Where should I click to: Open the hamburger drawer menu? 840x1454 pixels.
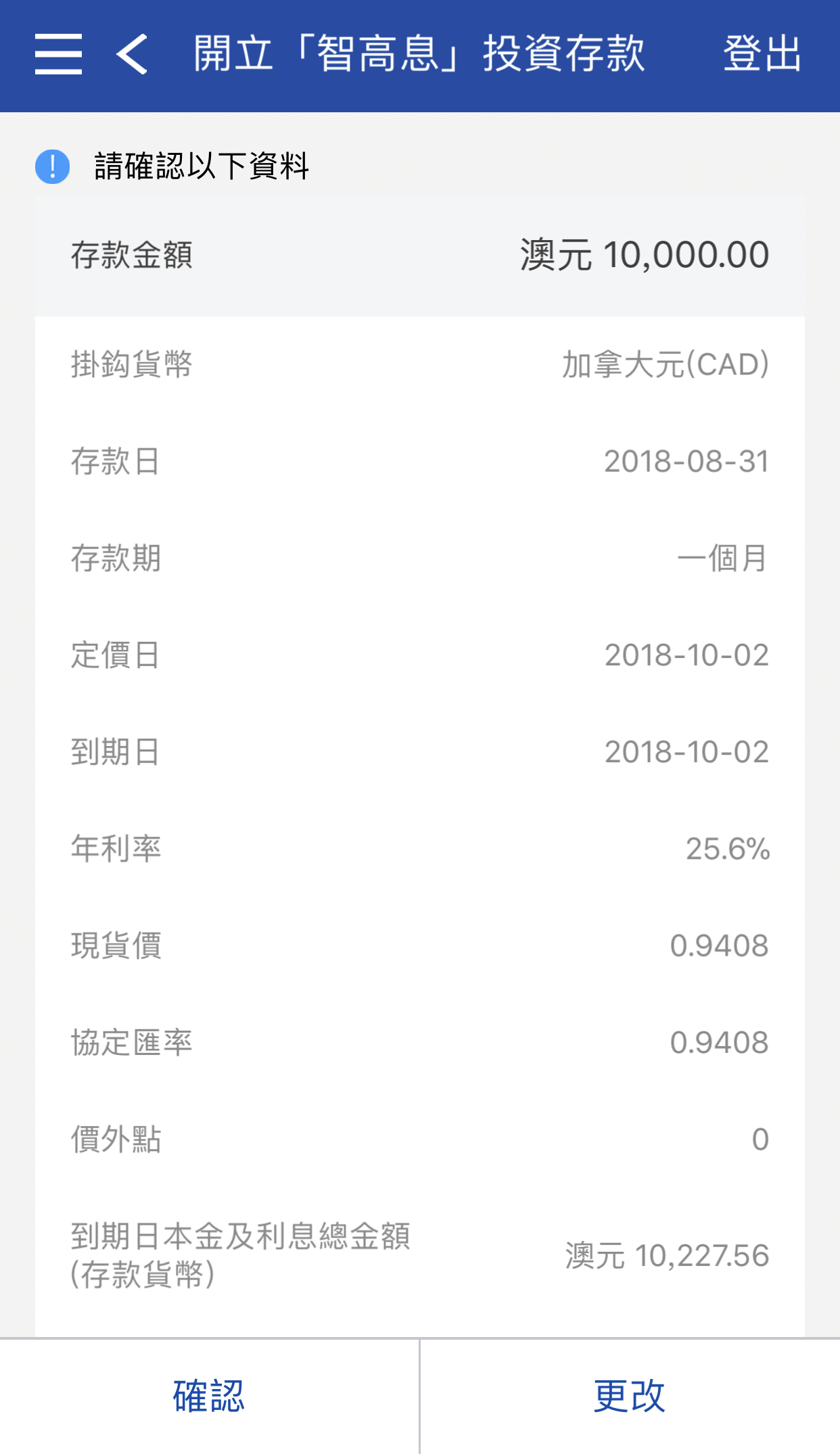click(59, 54)
